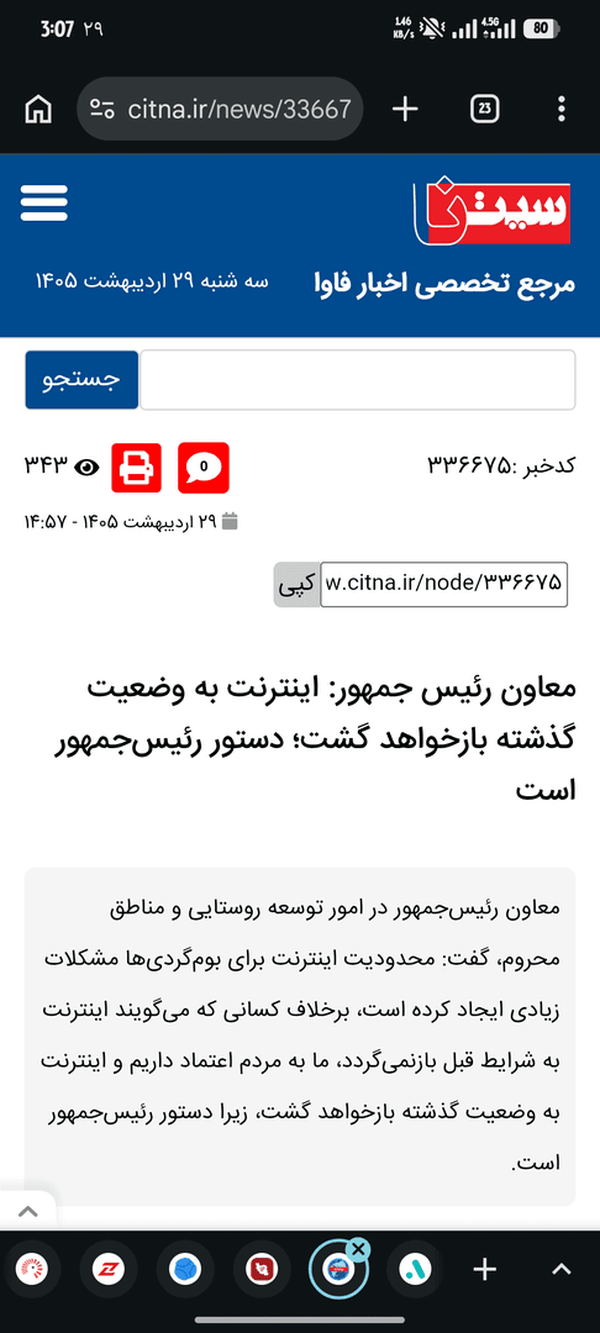600x1333 pixels.
Task: Open the comments icon showing 0
Action: (204, 467)
